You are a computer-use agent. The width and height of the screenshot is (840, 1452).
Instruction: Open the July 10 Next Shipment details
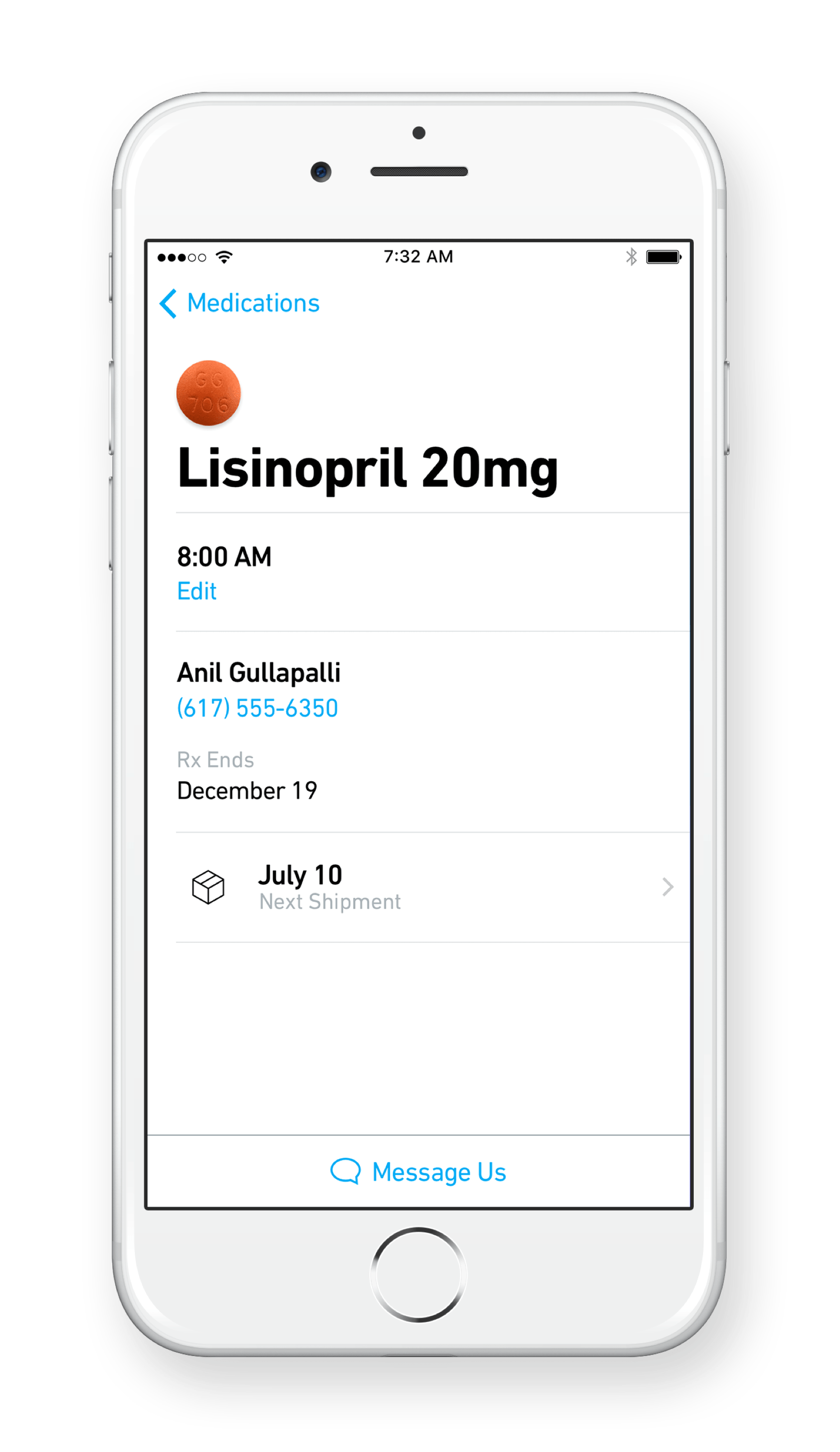pos(433,888)
